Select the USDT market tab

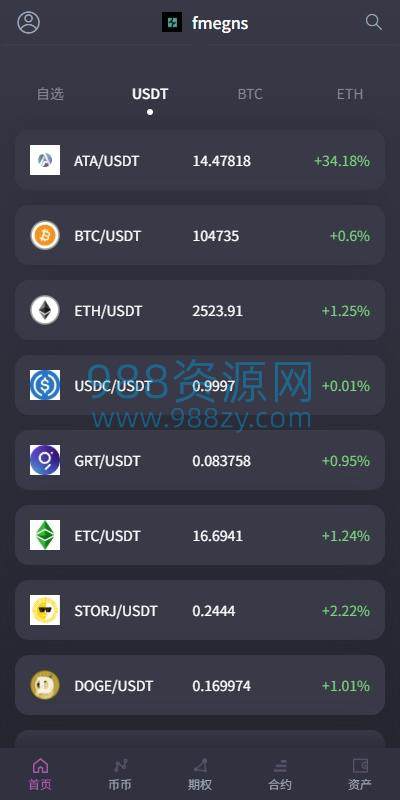click(x=150, y=94)
